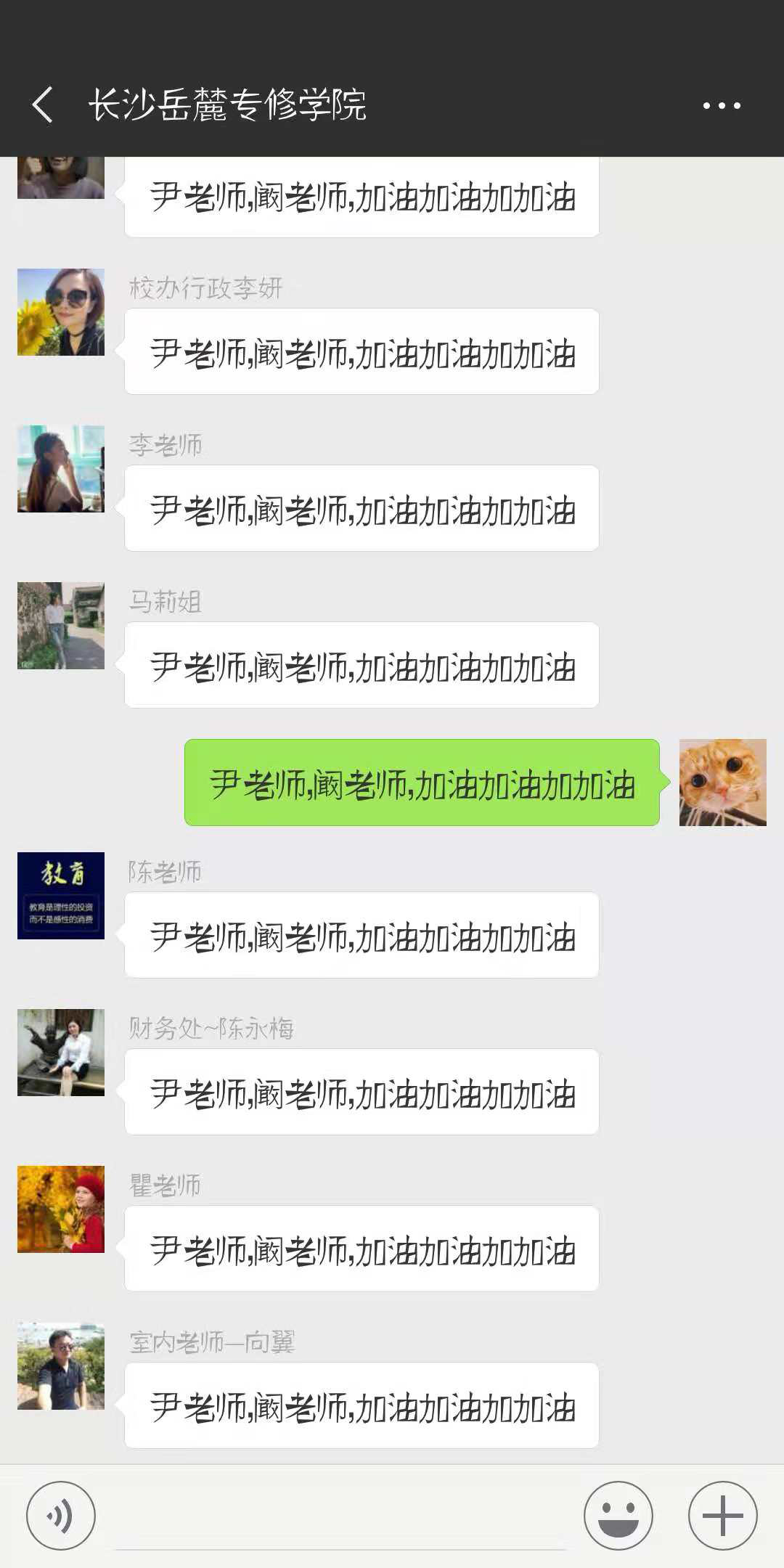View 李老师's profile avatar
Image resolution: width=784 pixels, height=1568 pixels.
pyautogui.click(x=61, y=469)
